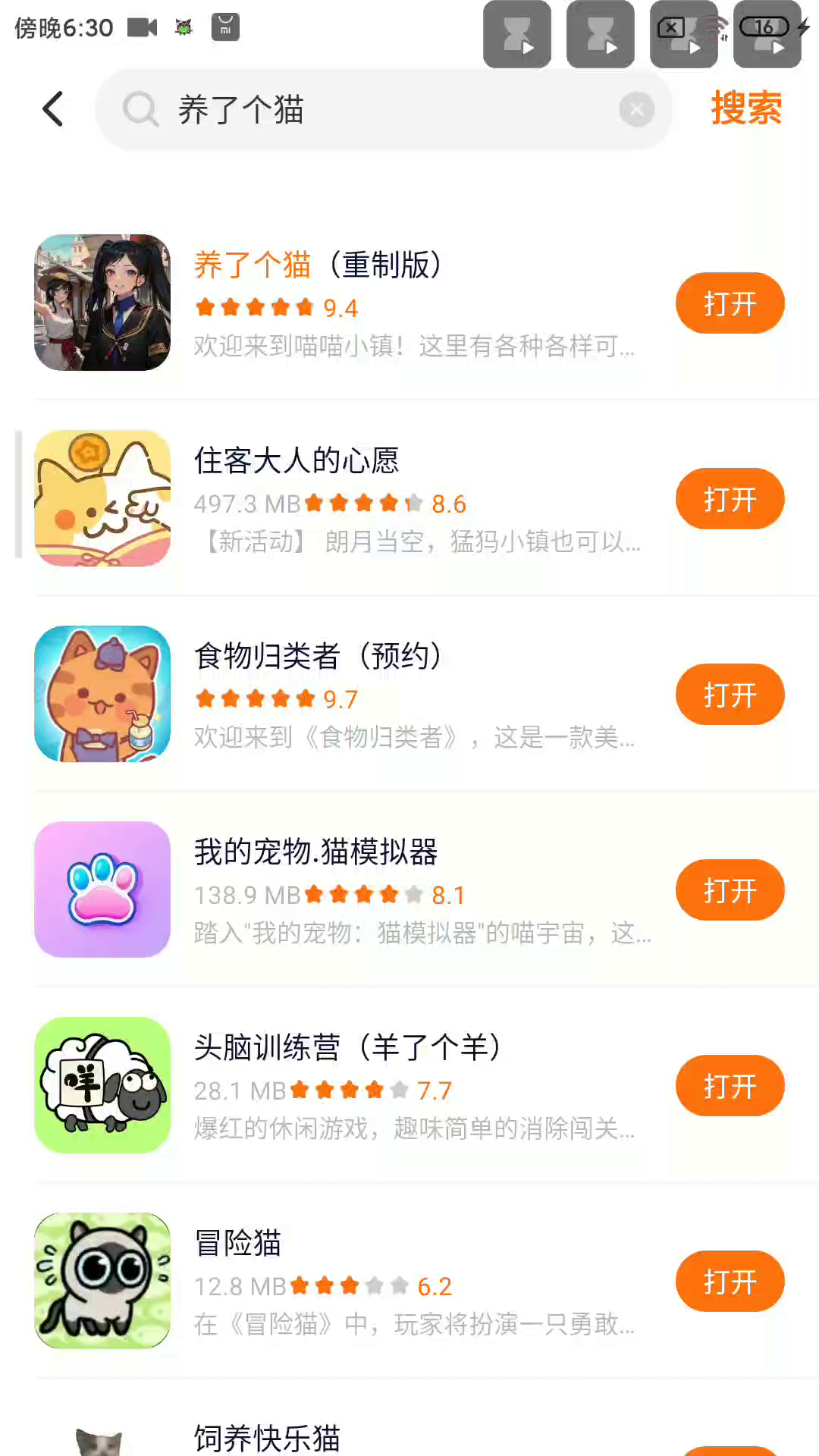Tap 打开 for 食物归类者（预约）

coord(730,695)
